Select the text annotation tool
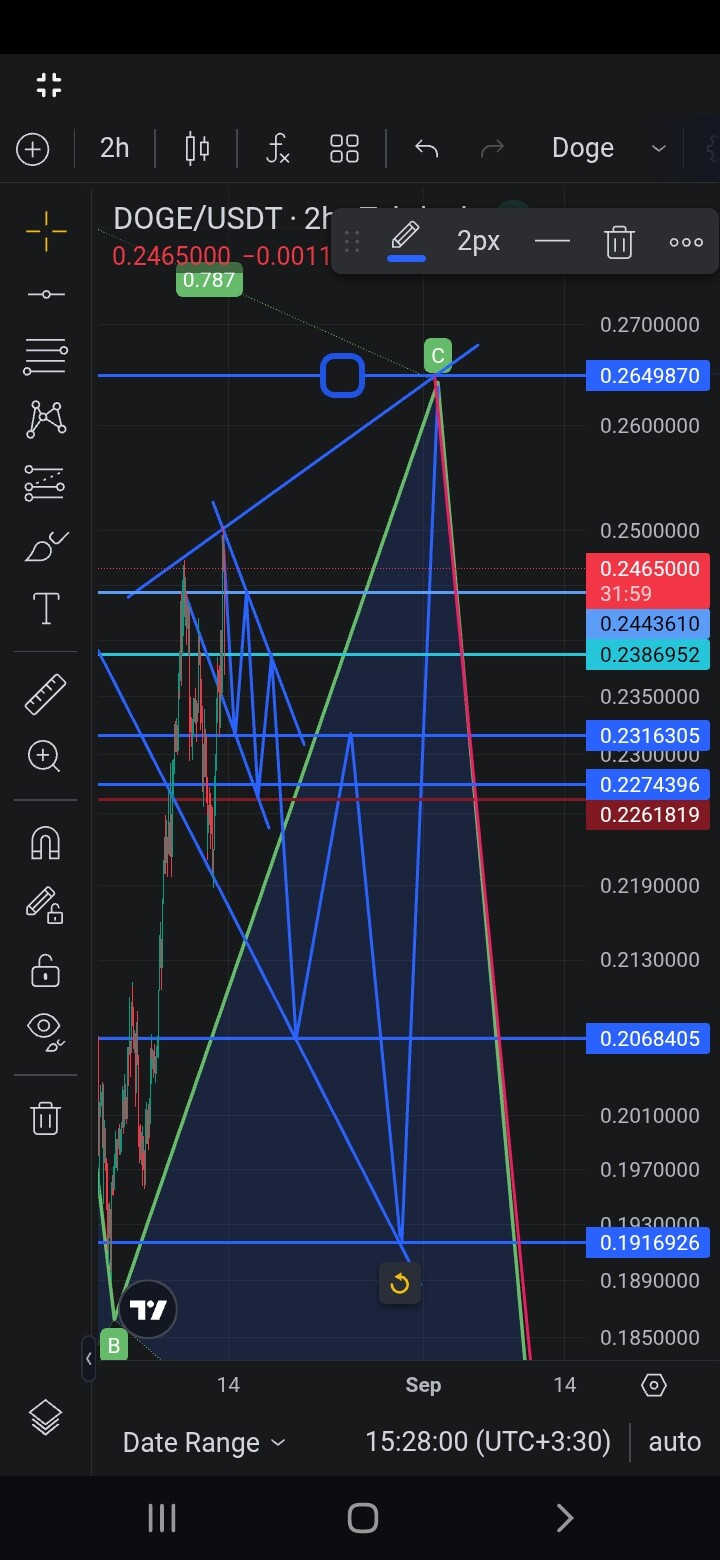Viewport: 720px width, 1560px height. click(x=46, y=609)
